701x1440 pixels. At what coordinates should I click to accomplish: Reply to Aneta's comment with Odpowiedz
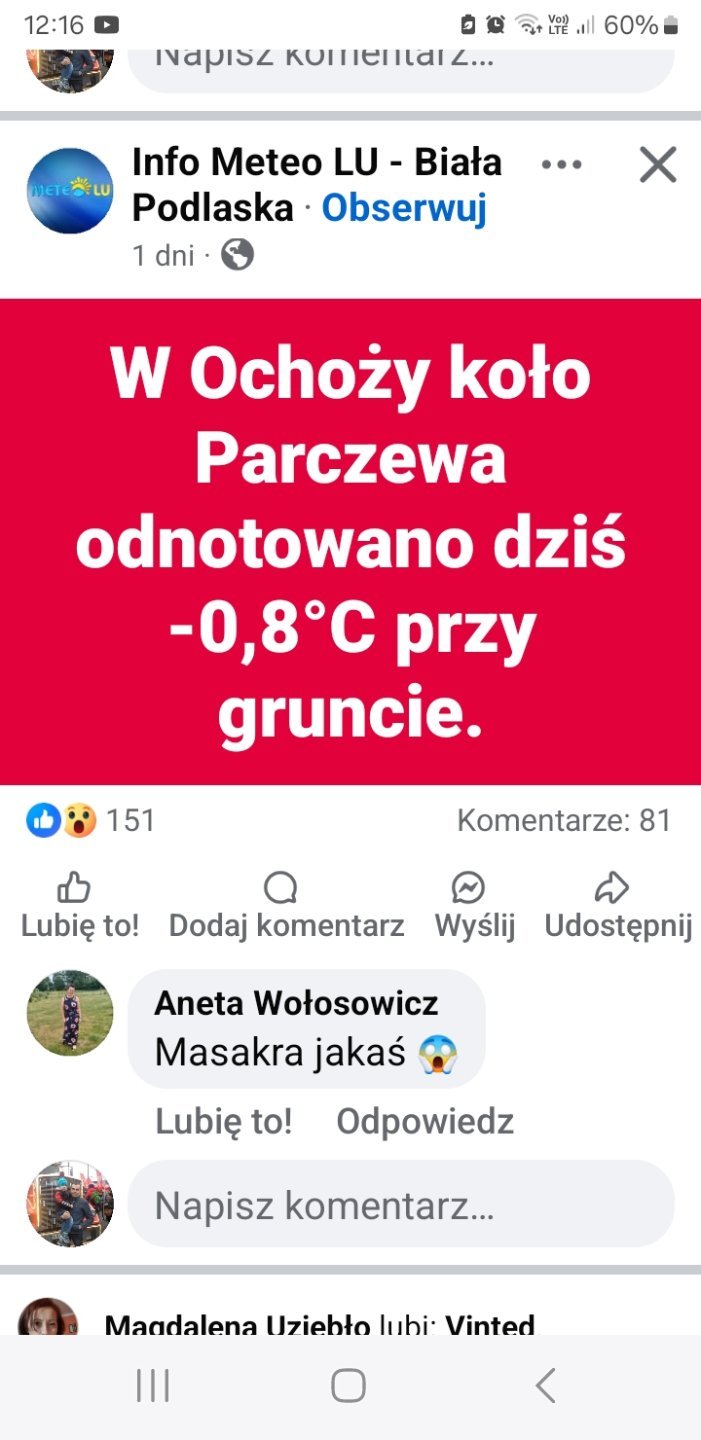pyautogui.click(x=424, y=1121)
